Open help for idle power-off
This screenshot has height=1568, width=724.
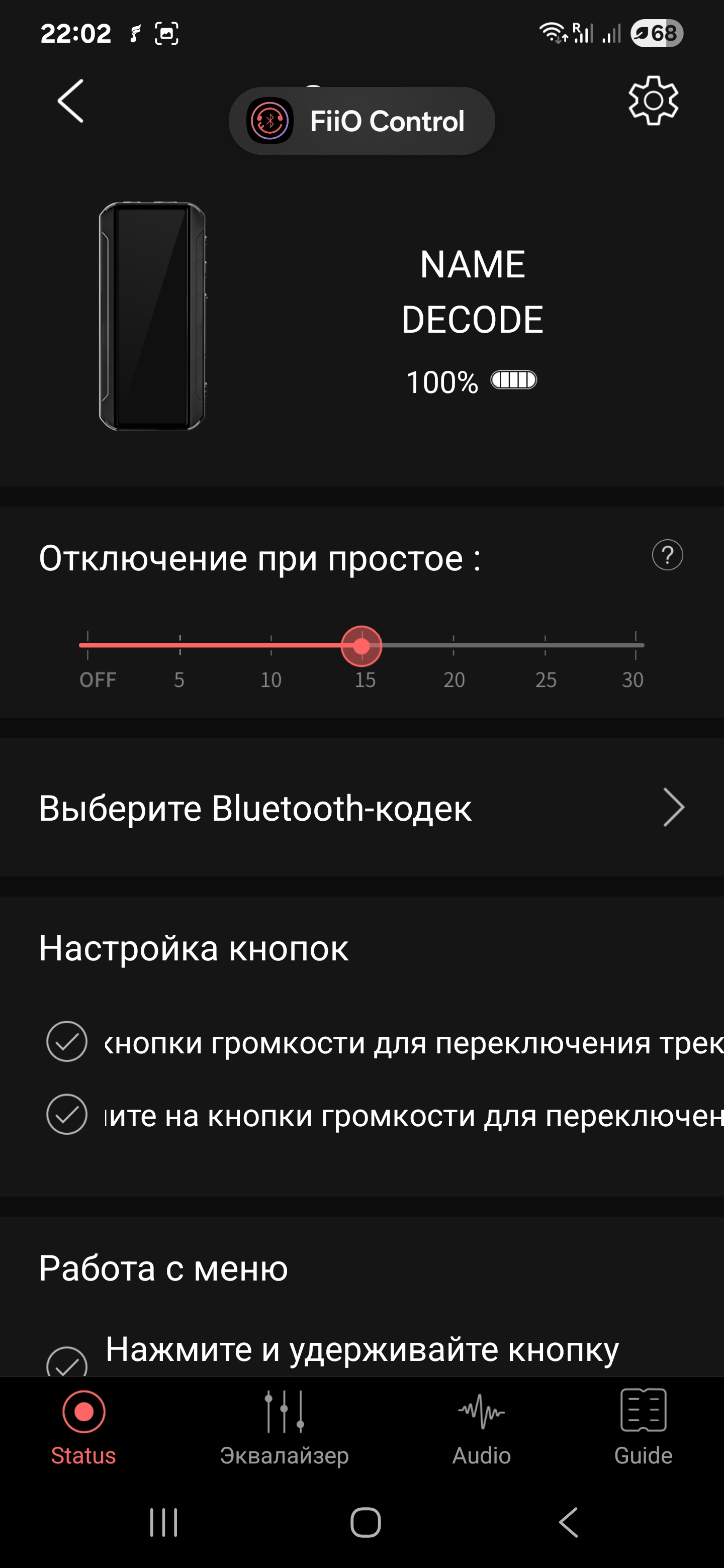pyautogui.click(x=667, y=555)
